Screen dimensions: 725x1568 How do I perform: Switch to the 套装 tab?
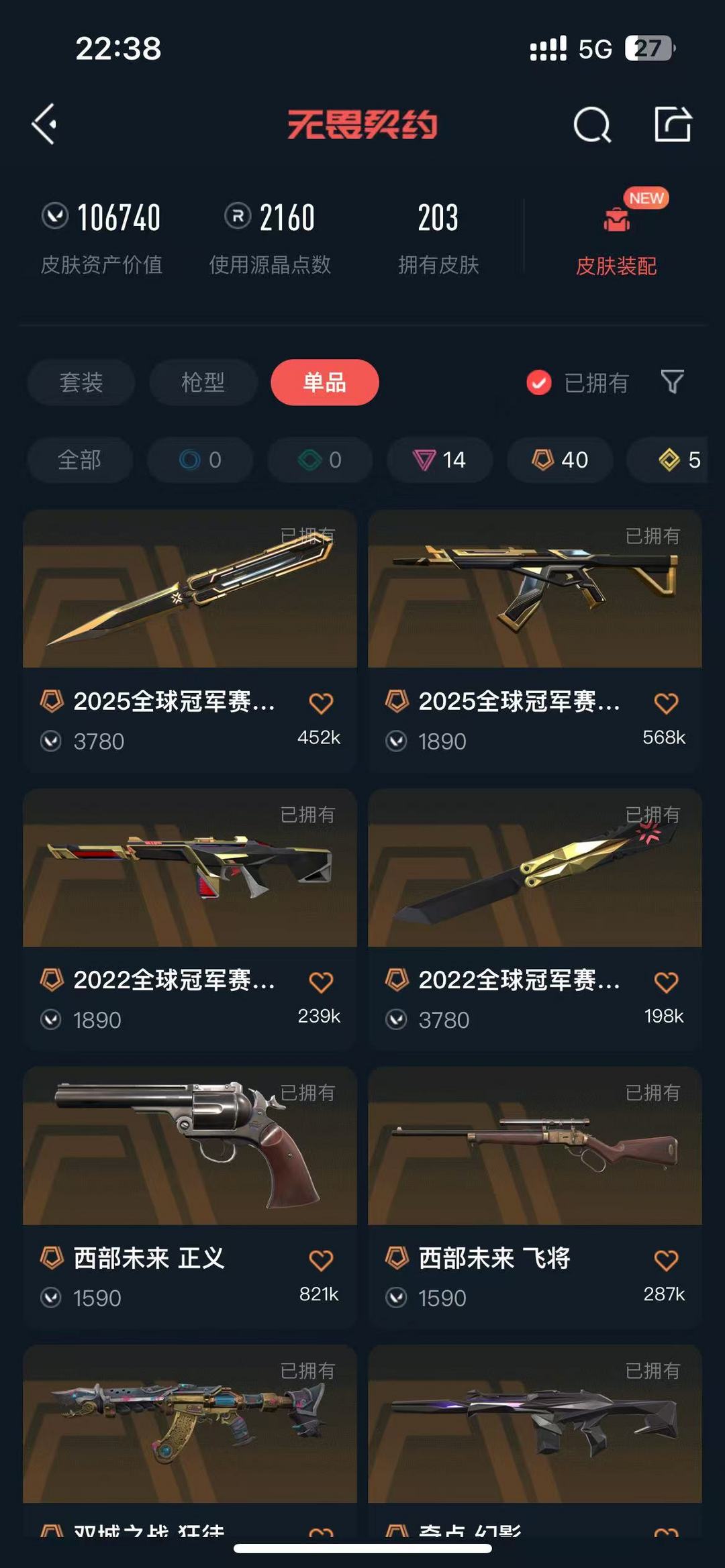tap(81, 382)
